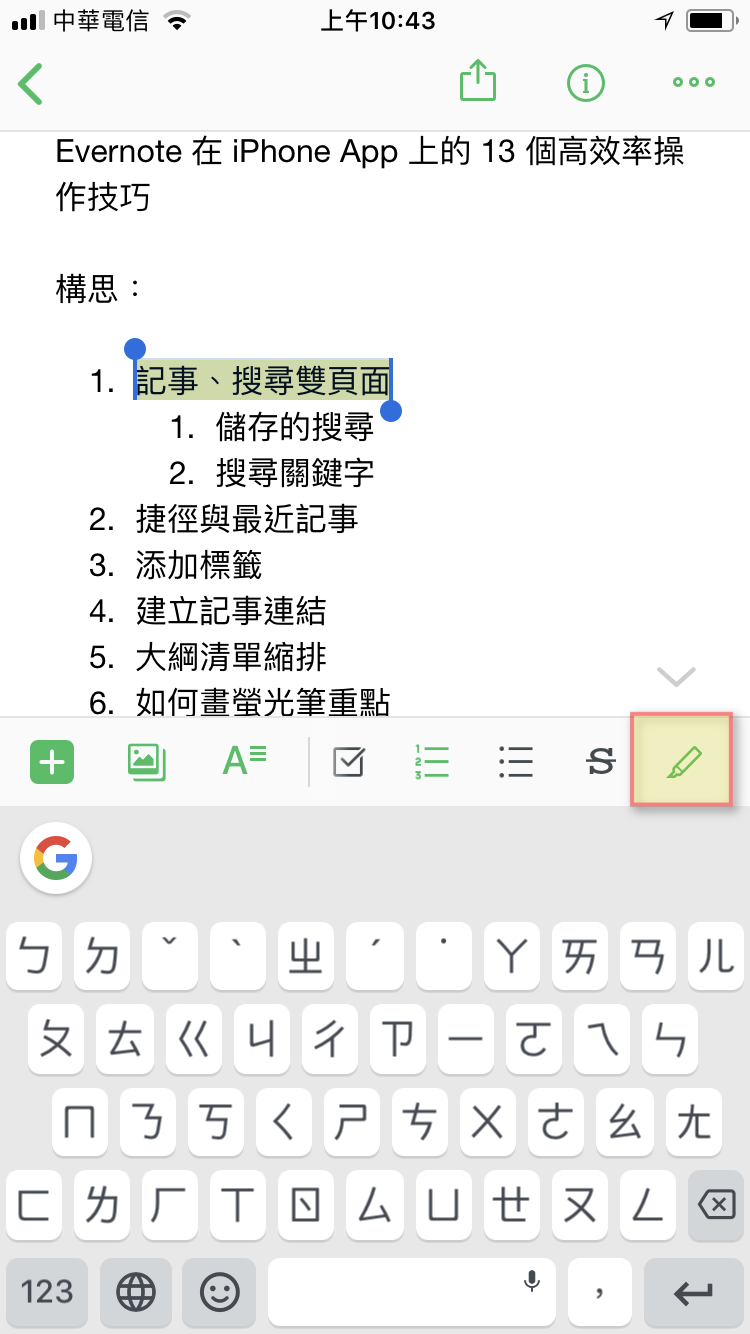
Task: Open the three-dot overflow menu
Action: tap(694, 83)
